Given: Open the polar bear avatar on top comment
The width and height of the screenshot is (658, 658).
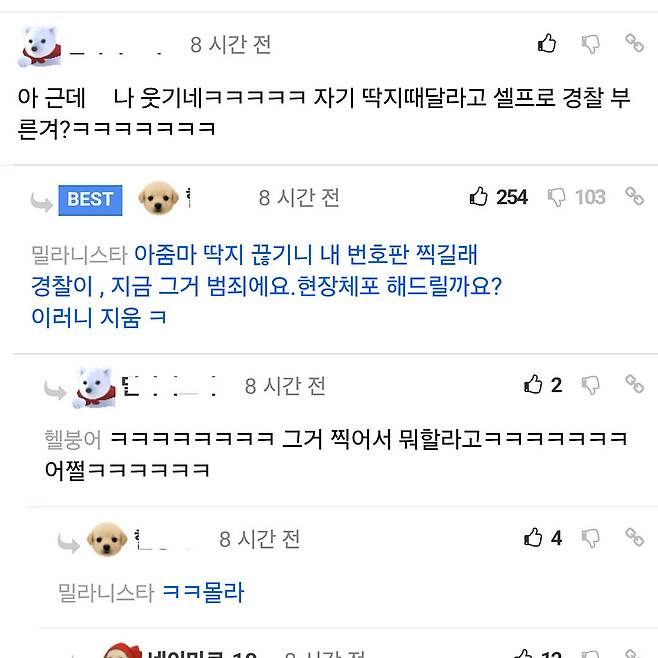Looking at the screenshot, I should tap(41, 46).
